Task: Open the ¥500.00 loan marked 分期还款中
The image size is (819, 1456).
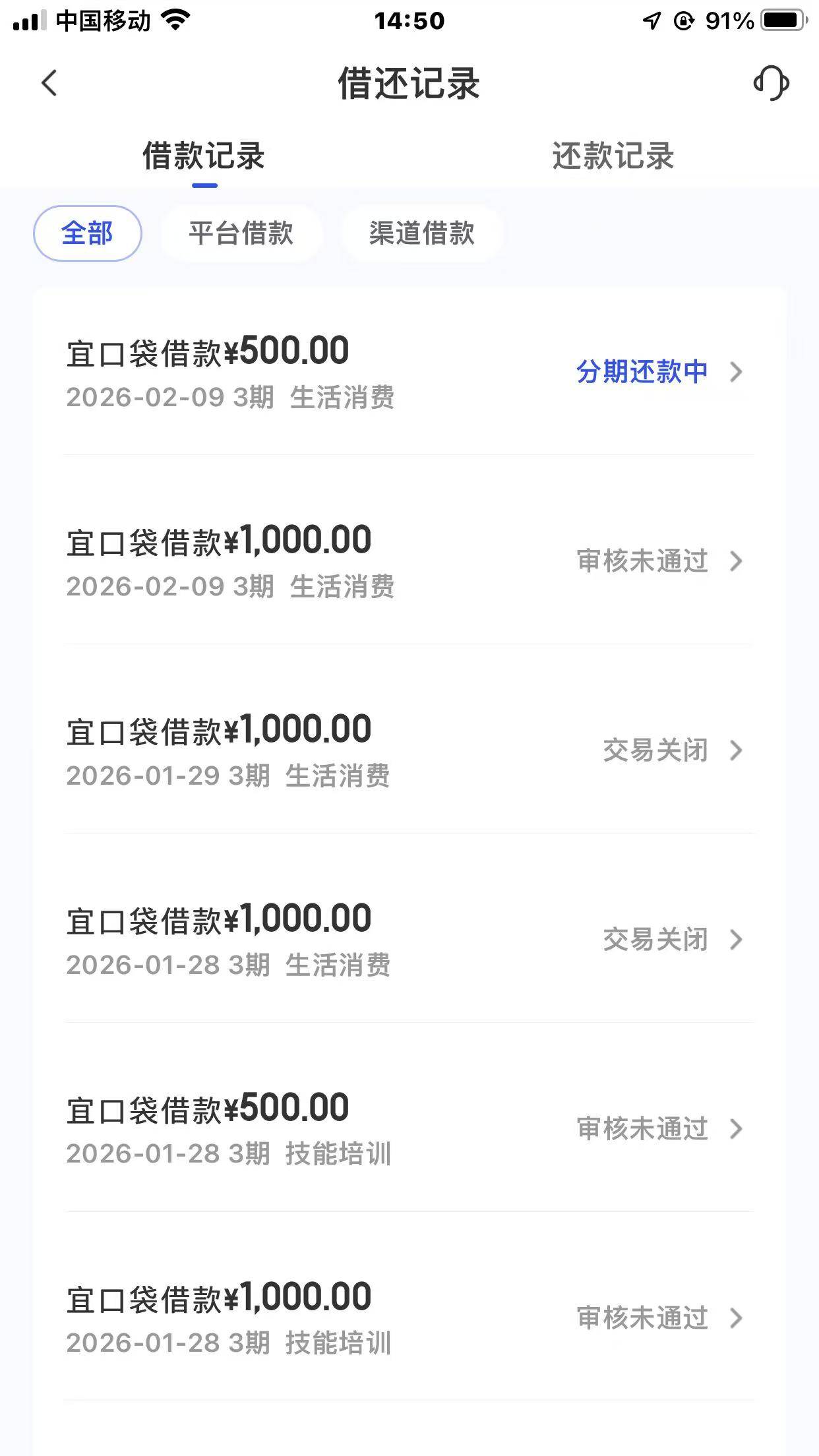Action: (409, 372)
